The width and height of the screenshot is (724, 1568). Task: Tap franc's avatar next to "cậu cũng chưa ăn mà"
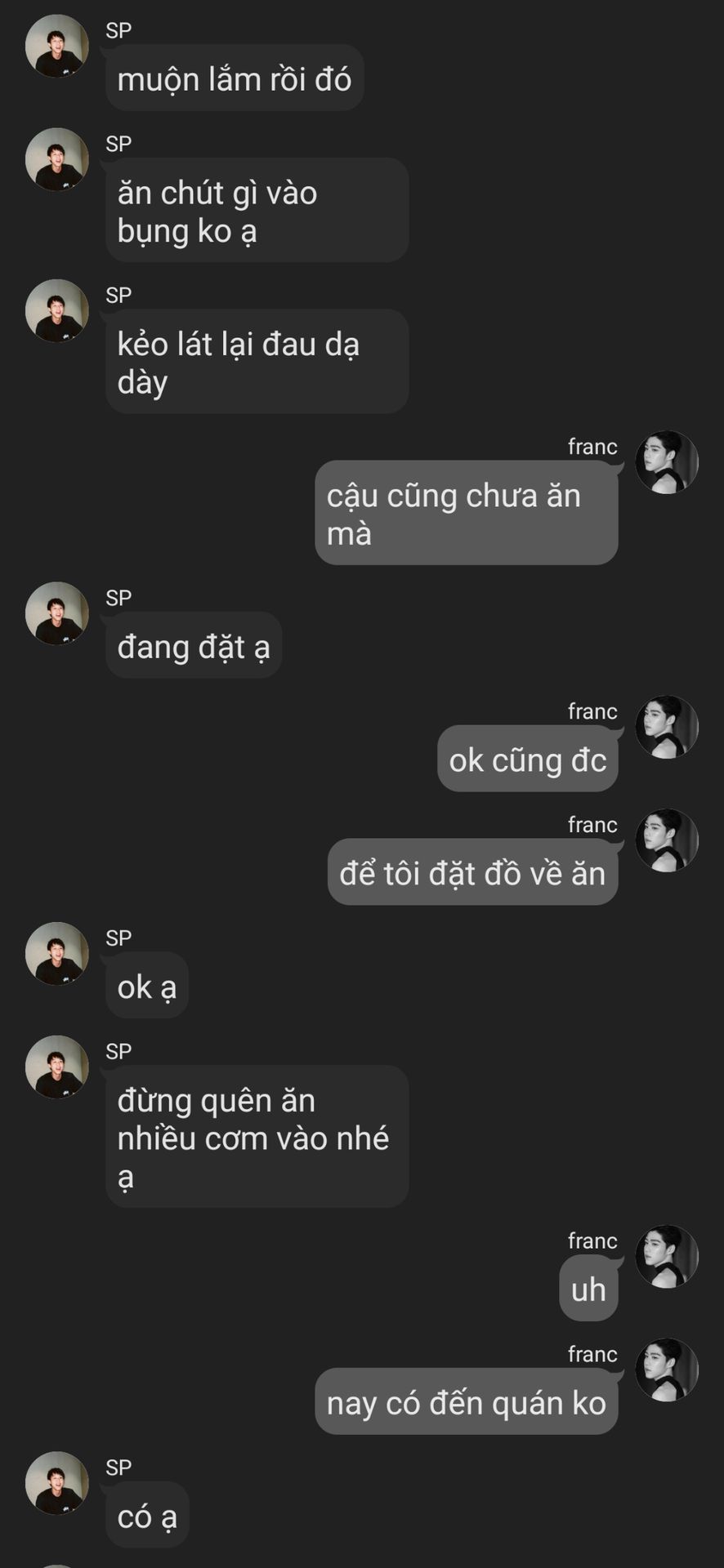pyautogui.click(x=667, y=462)
